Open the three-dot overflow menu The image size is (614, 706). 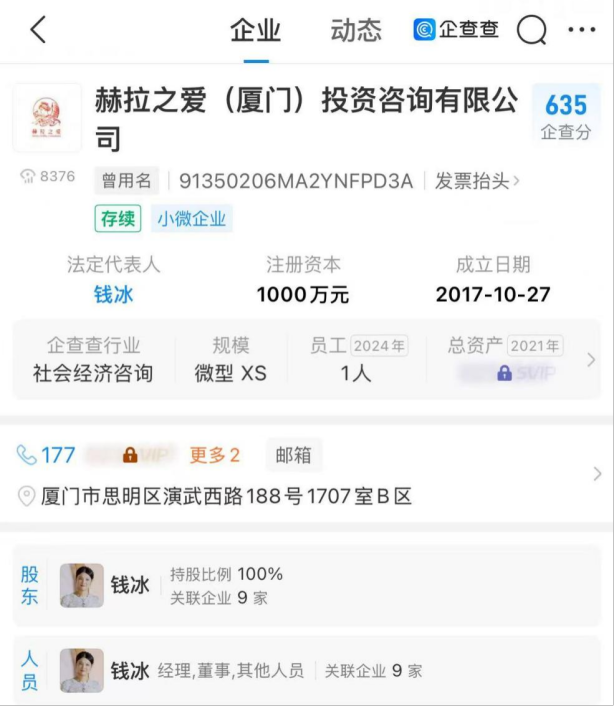[x=582, y=30]
